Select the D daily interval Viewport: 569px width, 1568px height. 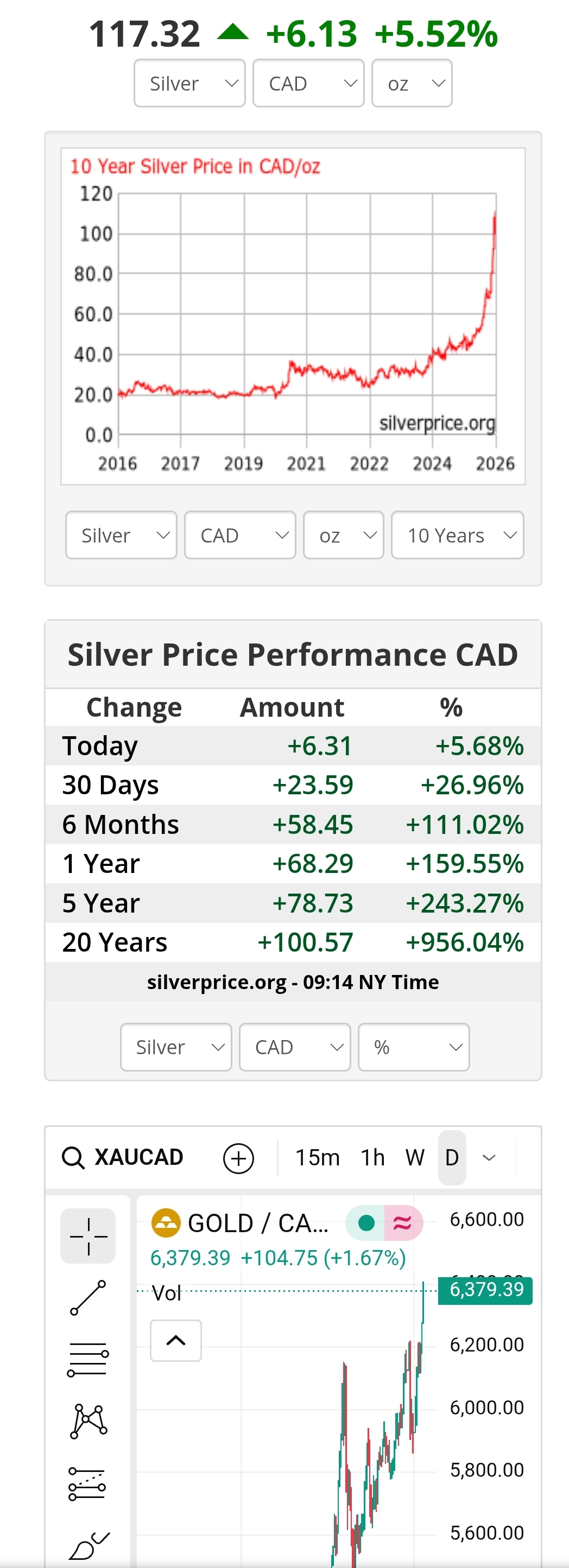[452, 1158]
